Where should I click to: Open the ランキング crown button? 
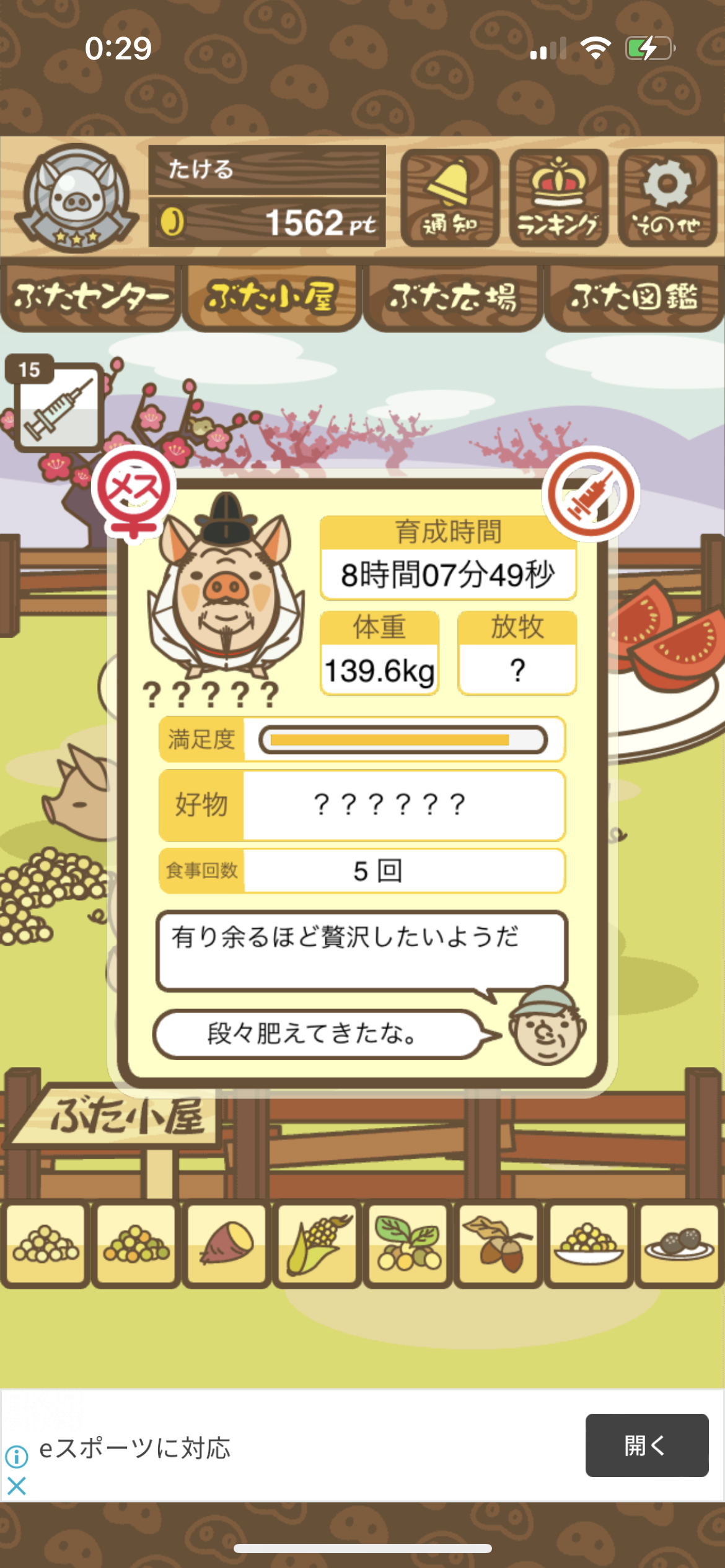tap(558, 198)
